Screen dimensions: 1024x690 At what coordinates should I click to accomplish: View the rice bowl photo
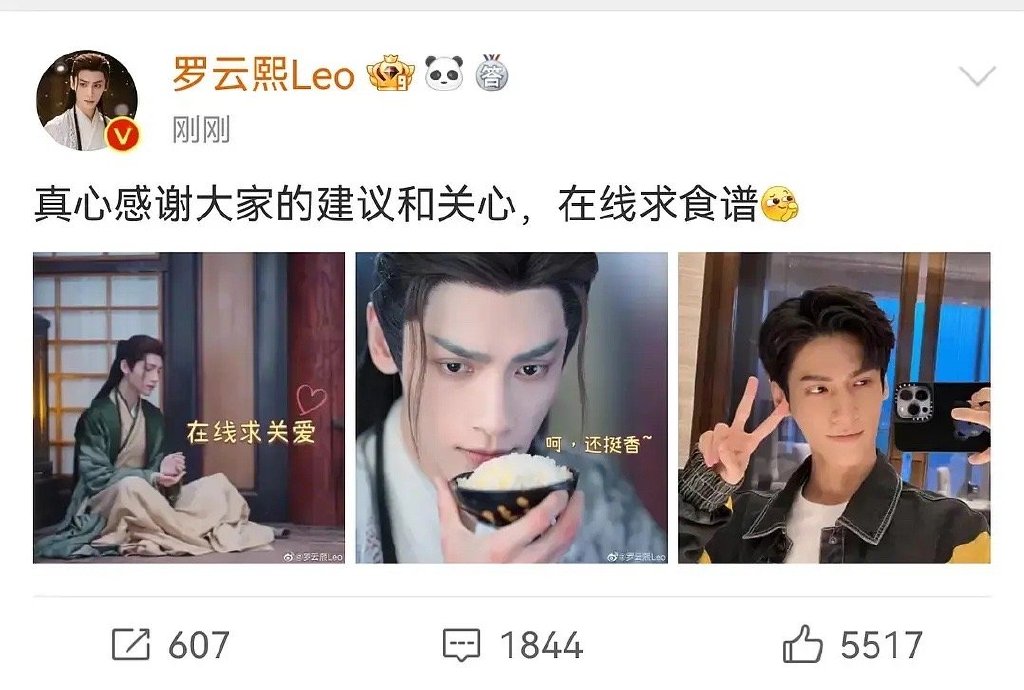coord(511,407)
